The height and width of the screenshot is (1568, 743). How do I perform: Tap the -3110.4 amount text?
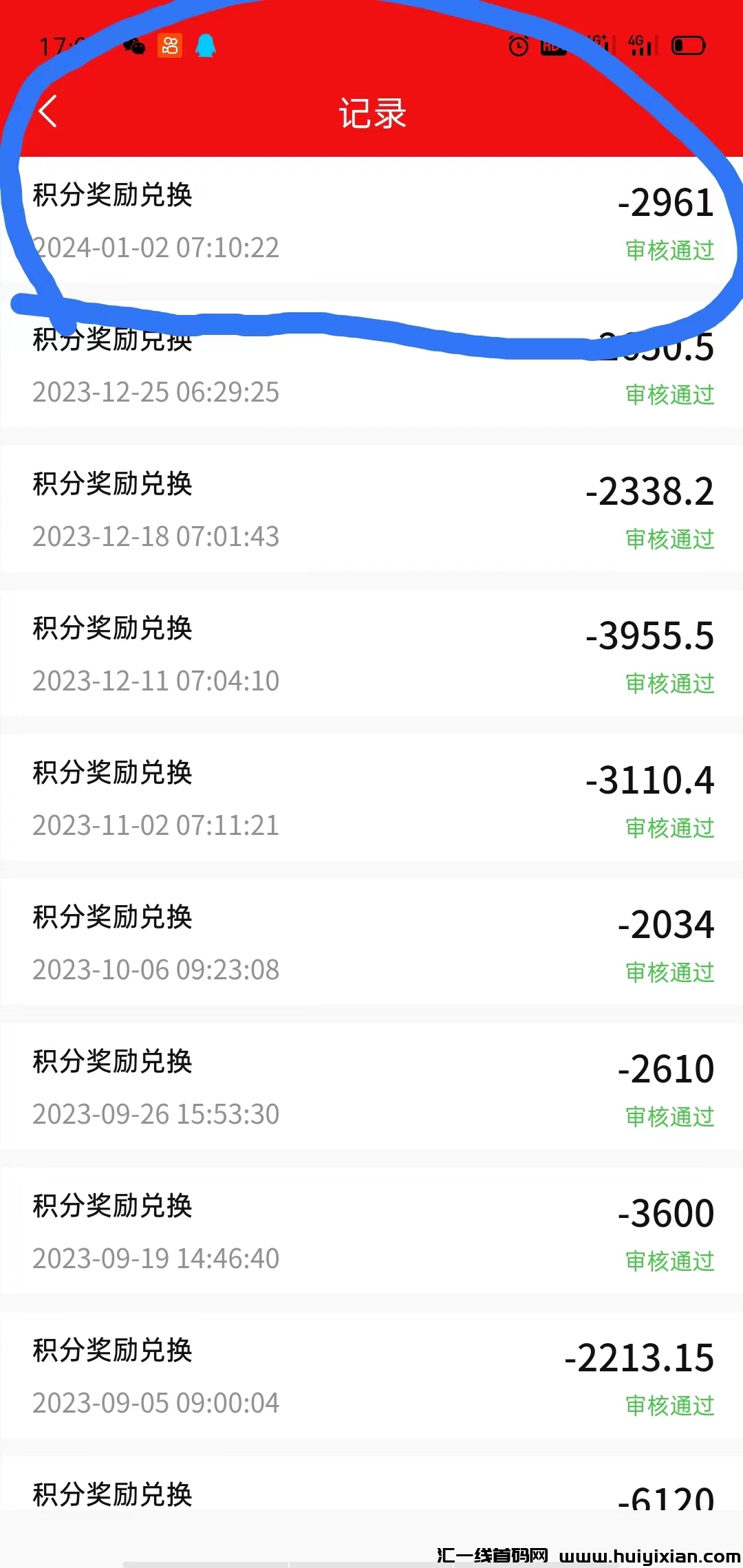649,781
